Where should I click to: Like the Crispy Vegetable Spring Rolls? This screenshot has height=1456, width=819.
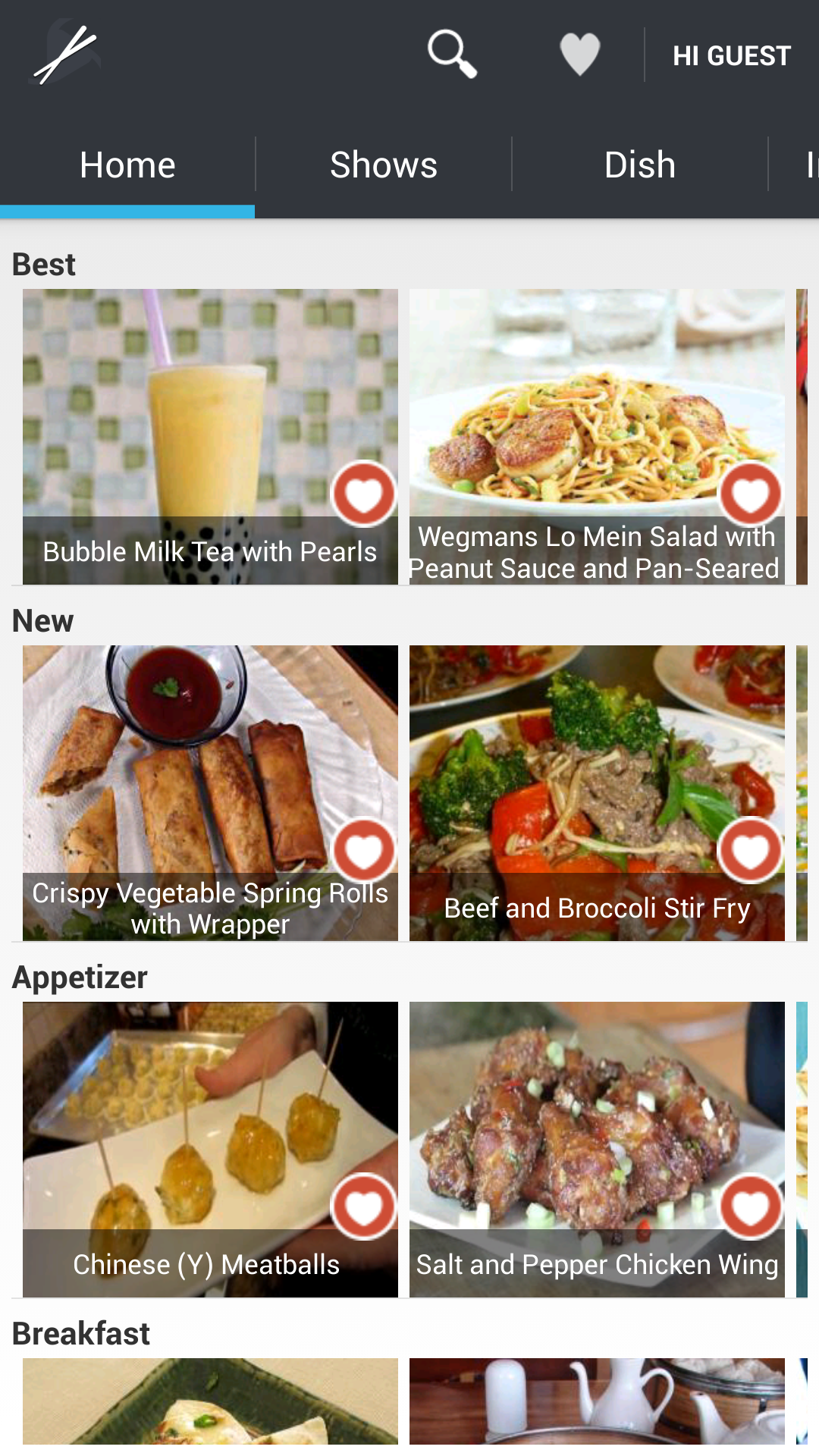[365, 851]
